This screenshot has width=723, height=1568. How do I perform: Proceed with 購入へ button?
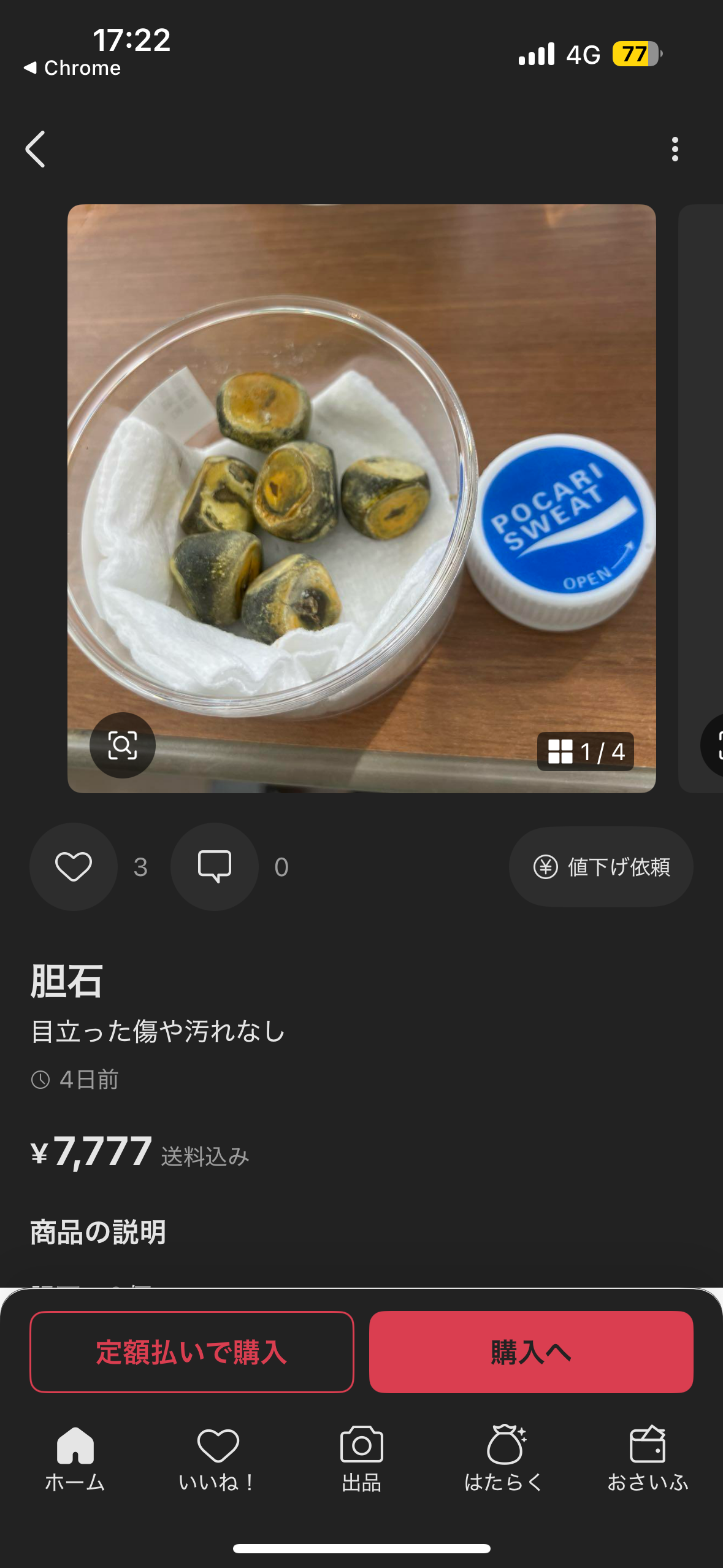pyautogui.click(x=531, y=1352)
